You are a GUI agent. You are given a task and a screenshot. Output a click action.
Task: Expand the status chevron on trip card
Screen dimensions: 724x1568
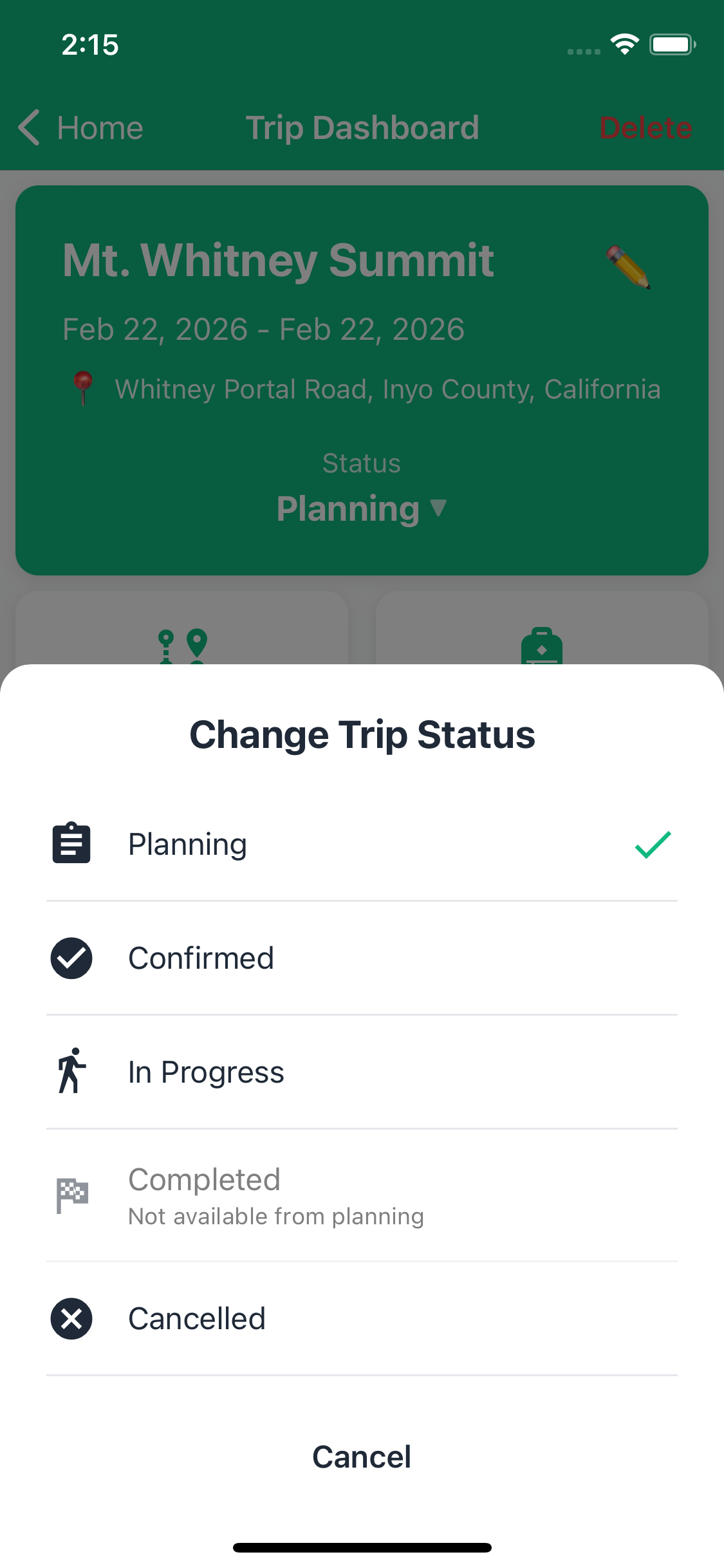tap(439, 508)
